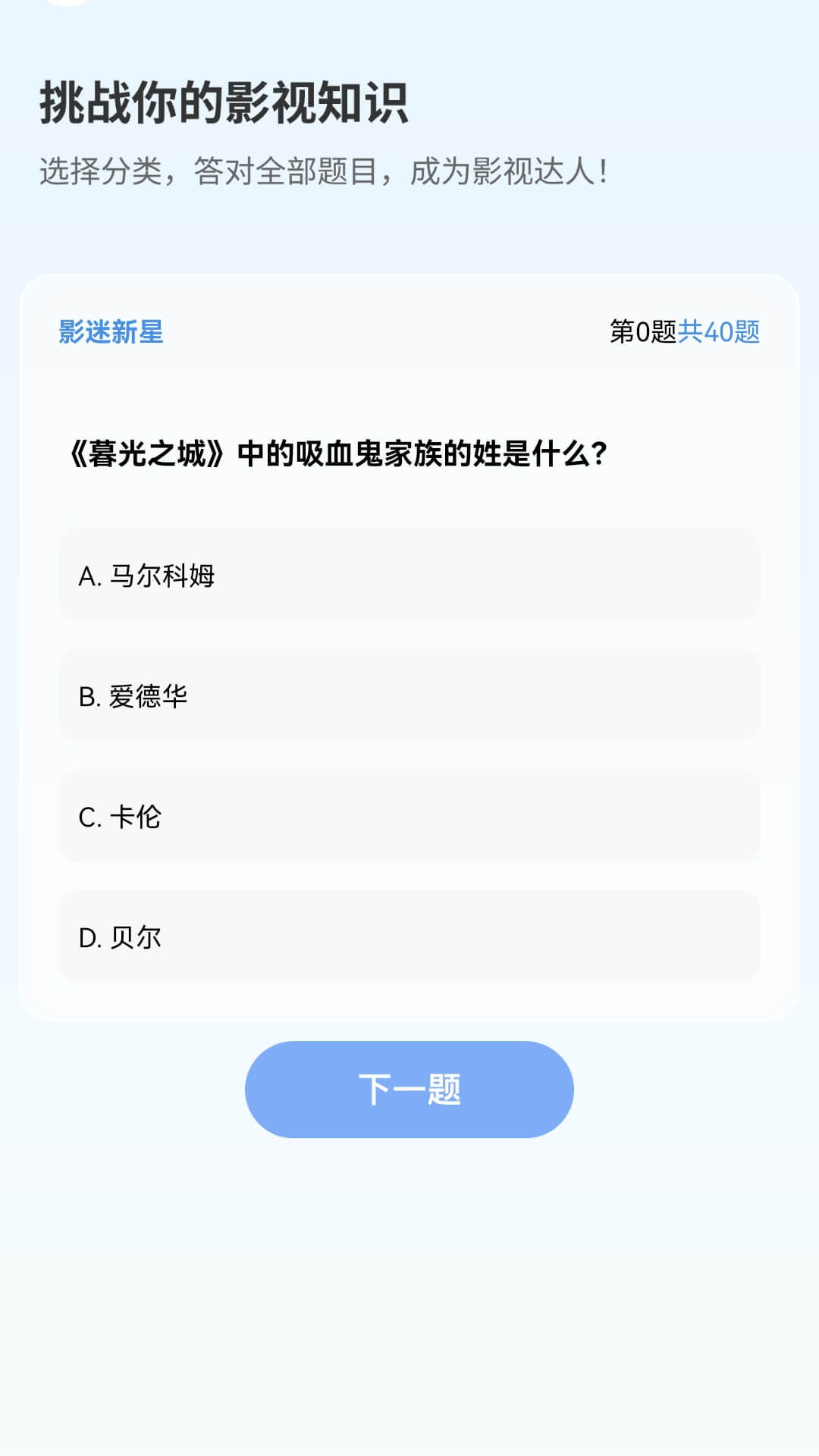Click the quiz card header area
Image resolution: width=819 pixels, height=1456 pixels.
tap(408, 331)
